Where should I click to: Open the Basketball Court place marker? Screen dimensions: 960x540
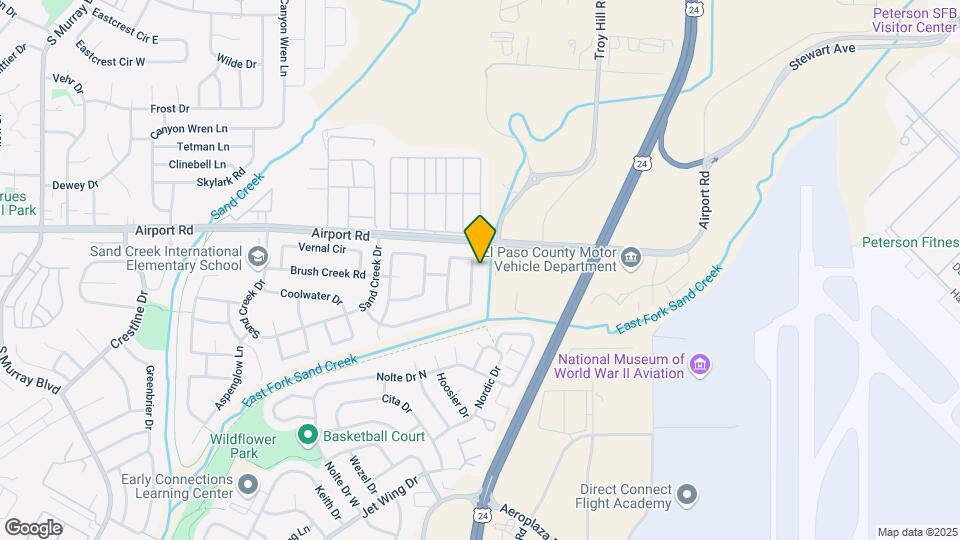pos(307,436)
